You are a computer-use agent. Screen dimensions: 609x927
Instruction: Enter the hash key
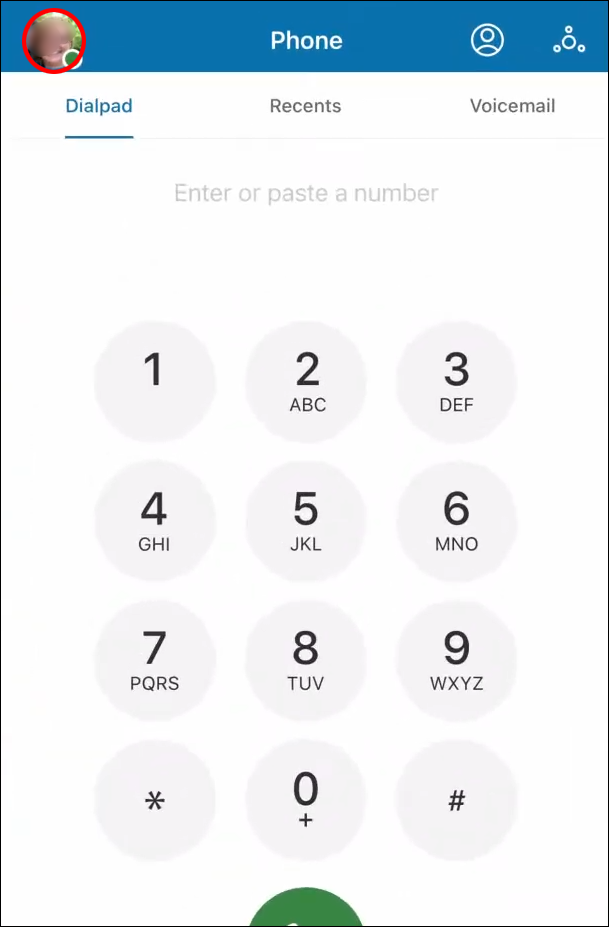456,800
